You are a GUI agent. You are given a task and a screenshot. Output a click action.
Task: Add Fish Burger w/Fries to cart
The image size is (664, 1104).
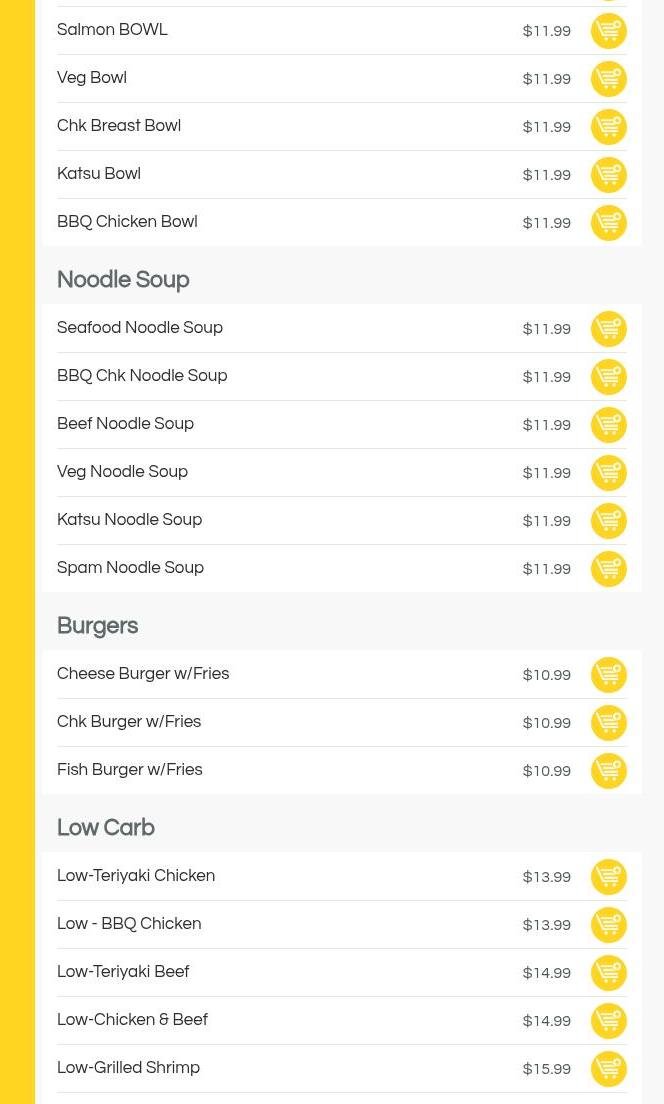608,771
